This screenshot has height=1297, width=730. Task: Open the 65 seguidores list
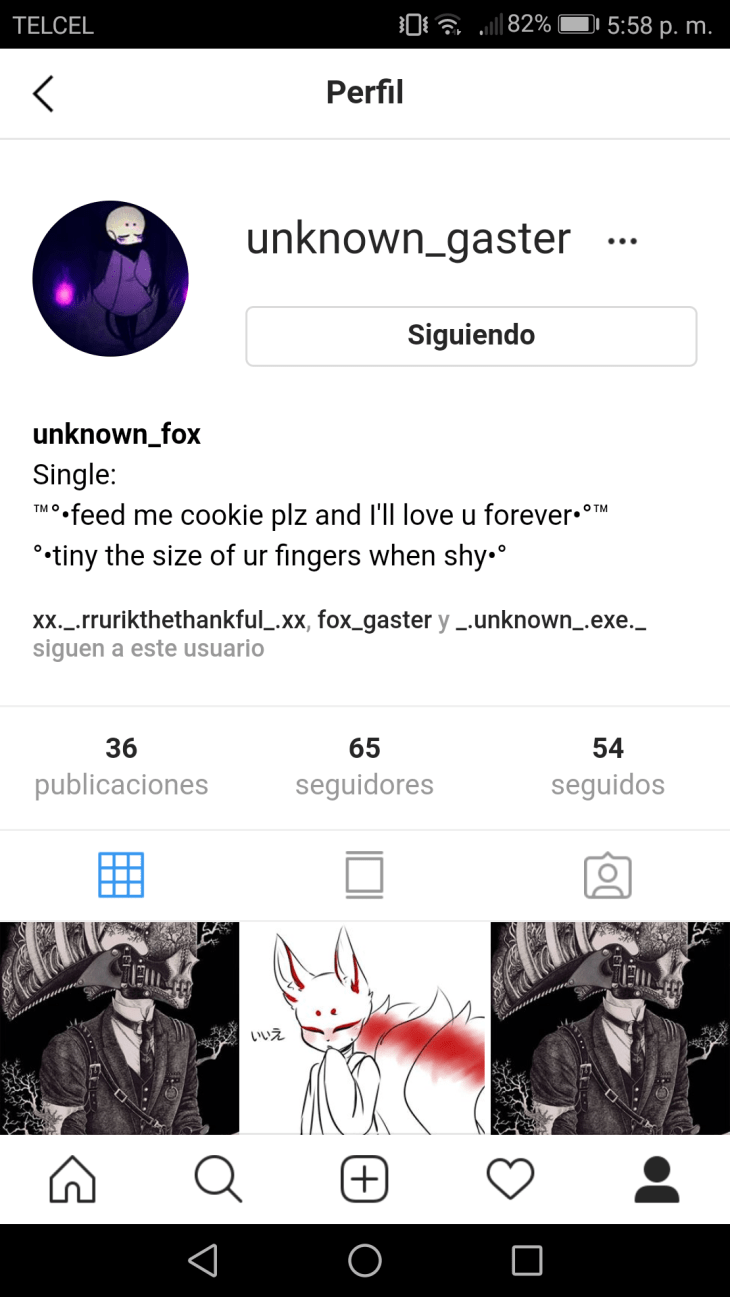point(364,766)
